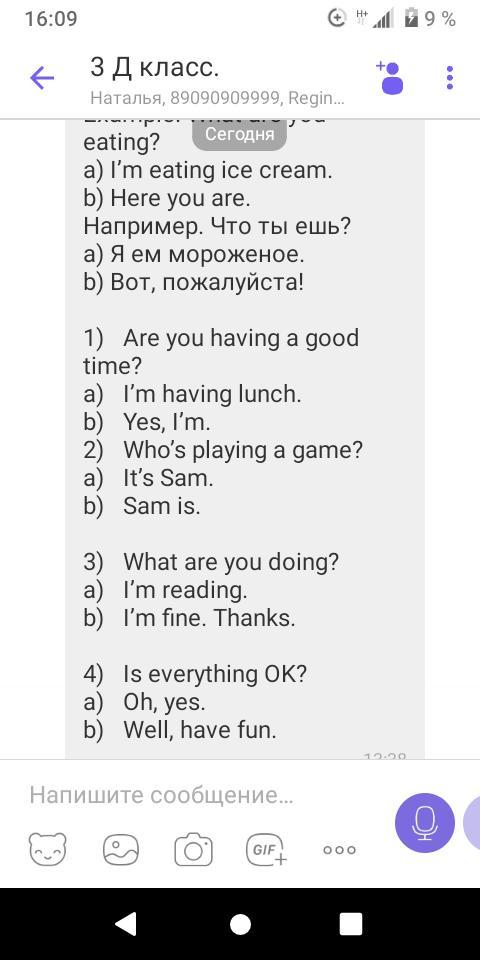The width and height of the screenshot is (480, 960).
Task: Open the three-dot overflow menu
Action: 450,78
